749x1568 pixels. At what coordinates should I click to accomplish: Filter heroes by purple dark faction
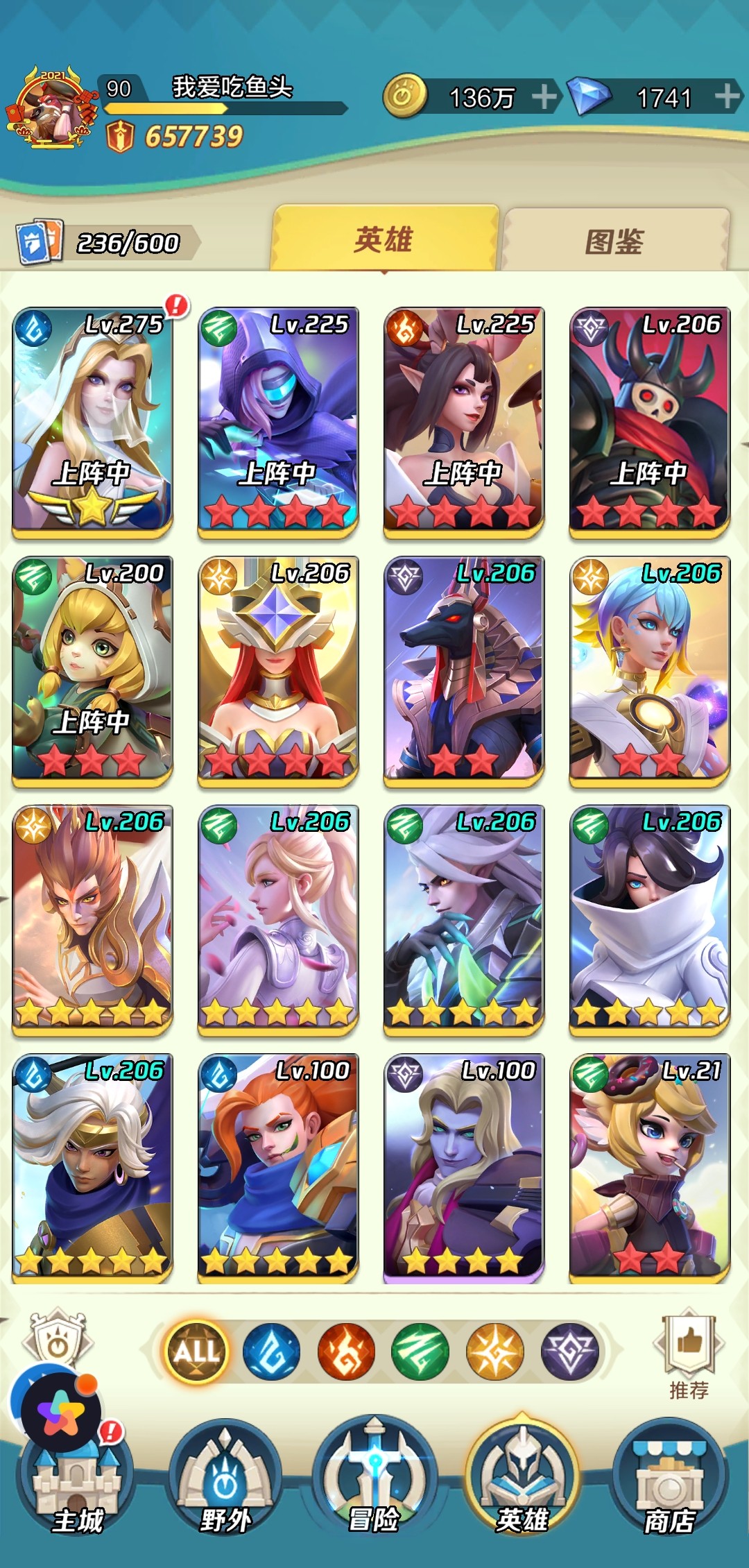(569, 1352)
